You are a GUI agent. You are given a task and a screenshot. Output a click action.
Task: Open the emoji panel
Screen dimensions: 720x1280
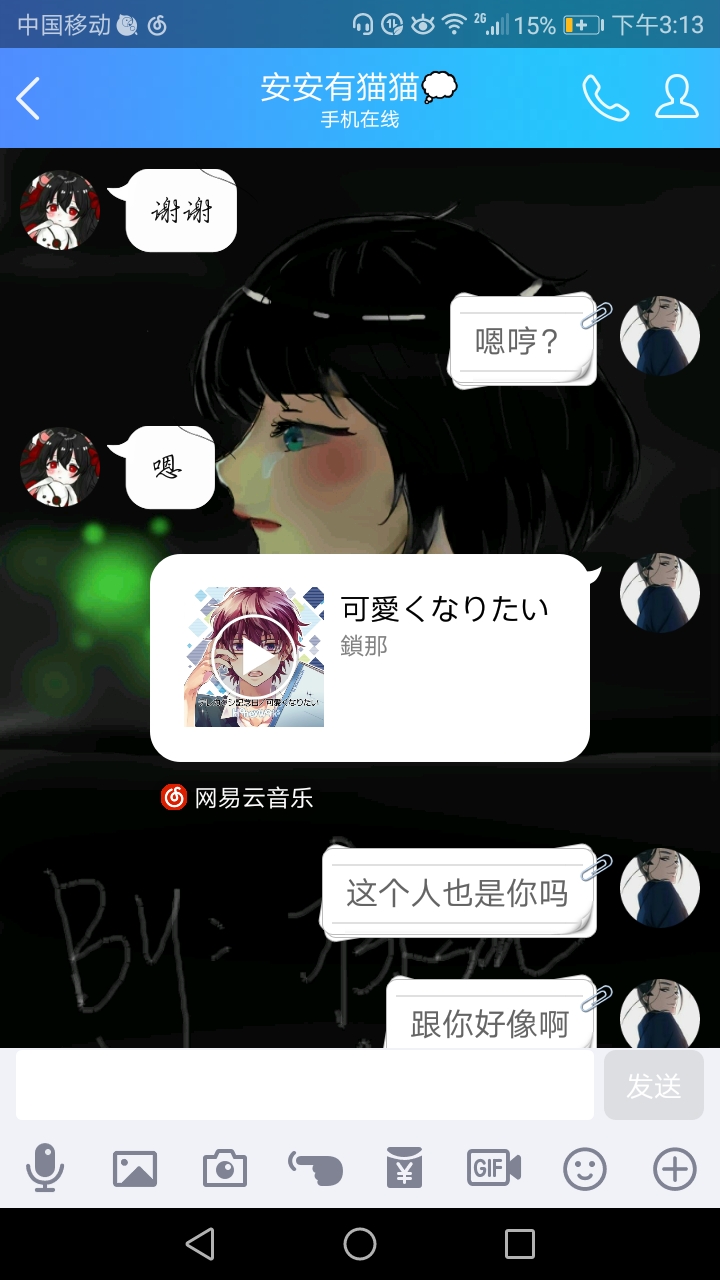[585, 1168]
